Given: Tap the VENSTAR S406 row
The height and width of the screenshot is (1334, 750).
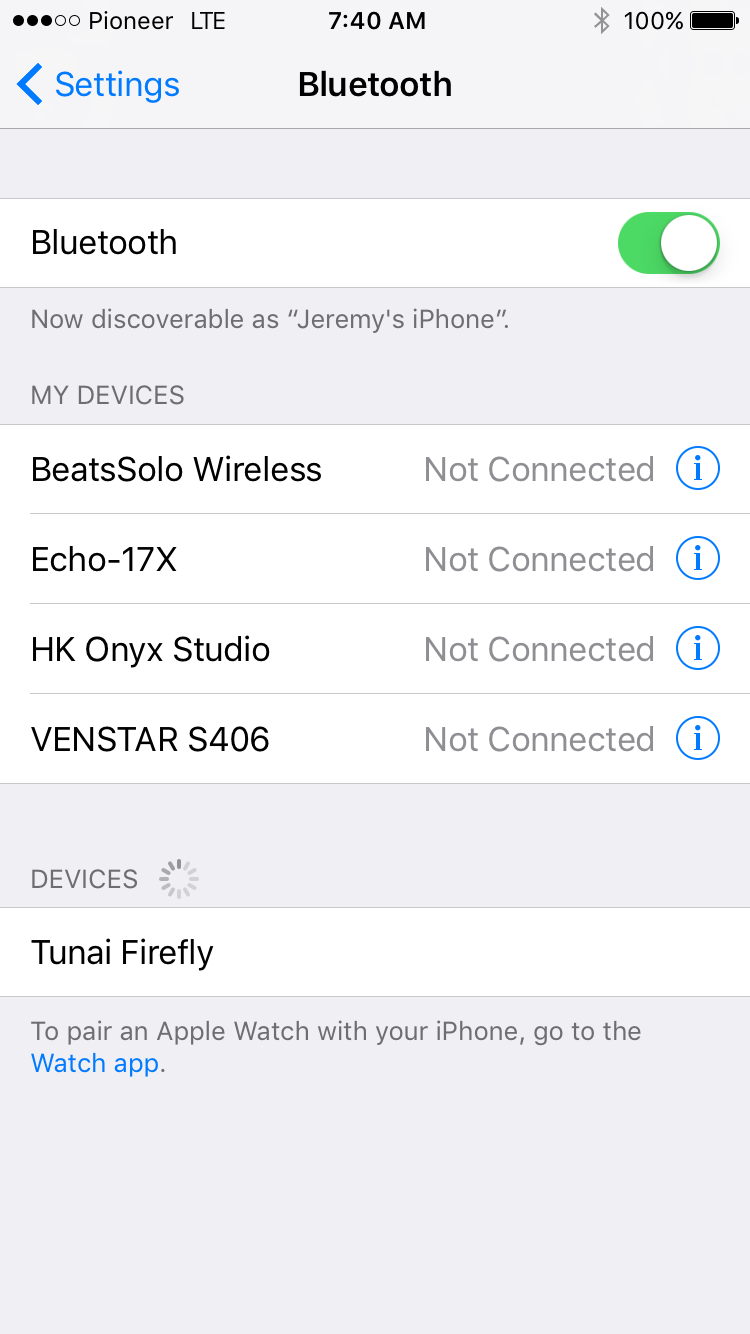Looking at the screenshot, I should pos(375,739).
